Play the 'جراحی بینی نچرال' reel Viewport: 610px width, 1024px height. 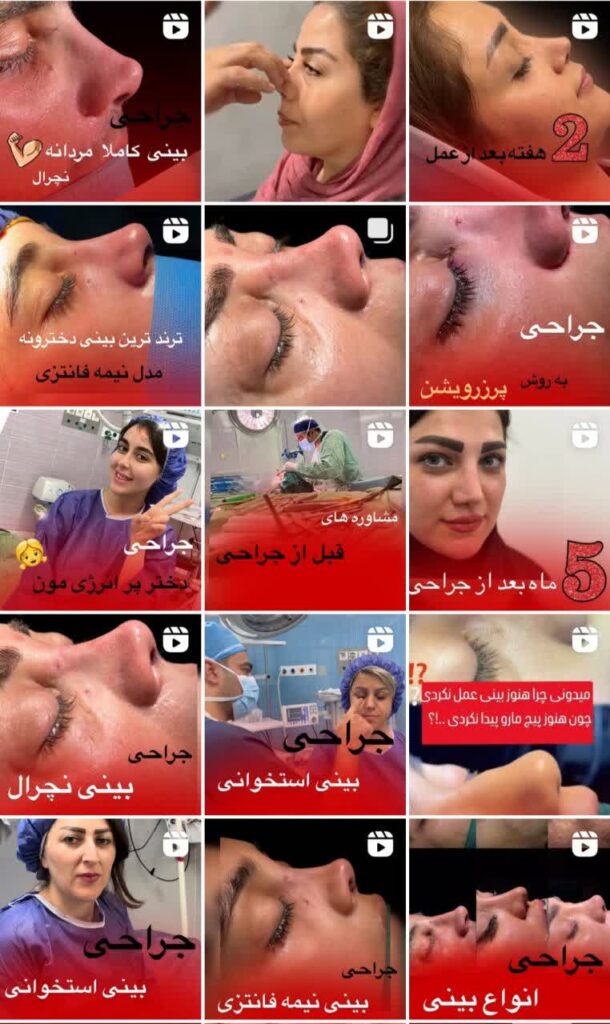click(100, 713)
